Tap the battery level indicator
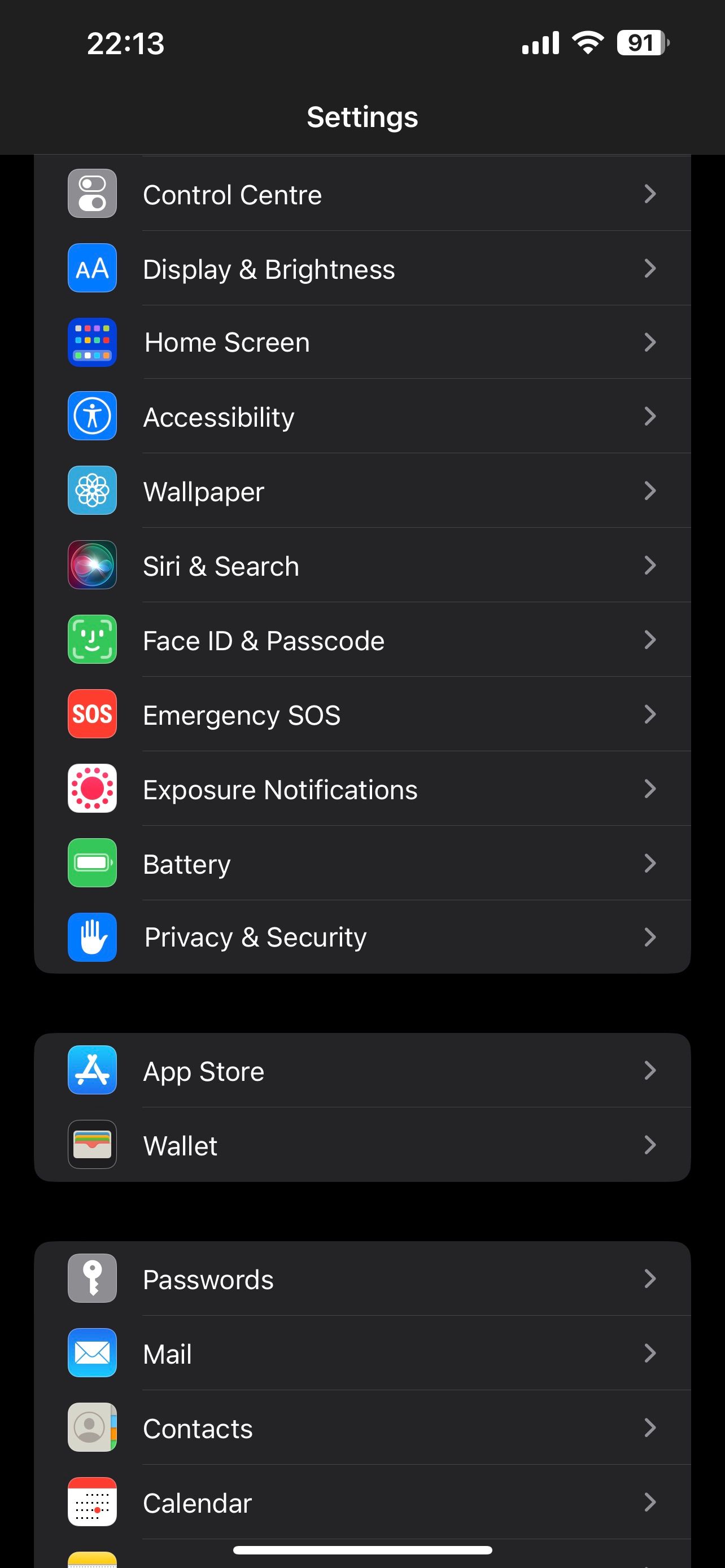This screenshot has width=725, height=1568. 640,42
